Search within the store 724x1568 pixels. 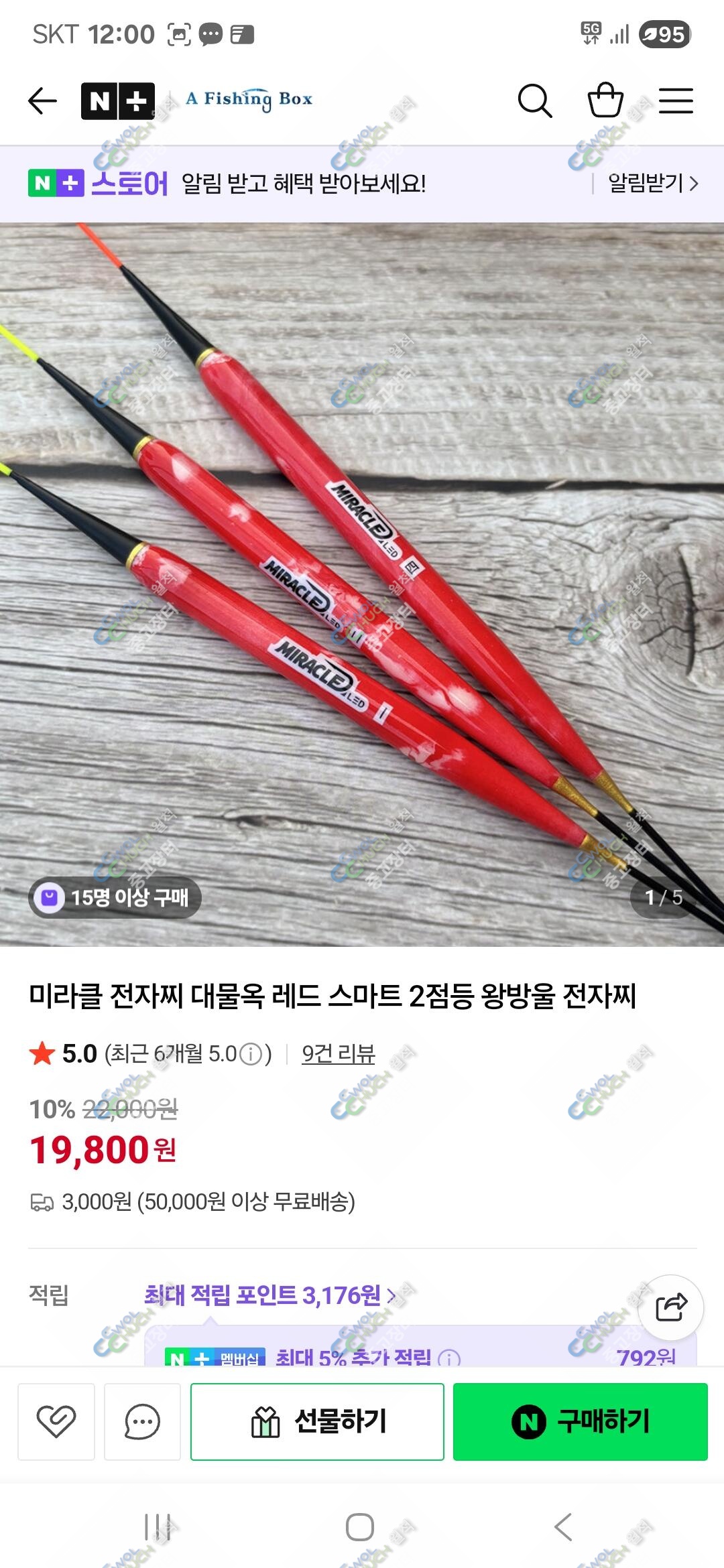(534, 101)
